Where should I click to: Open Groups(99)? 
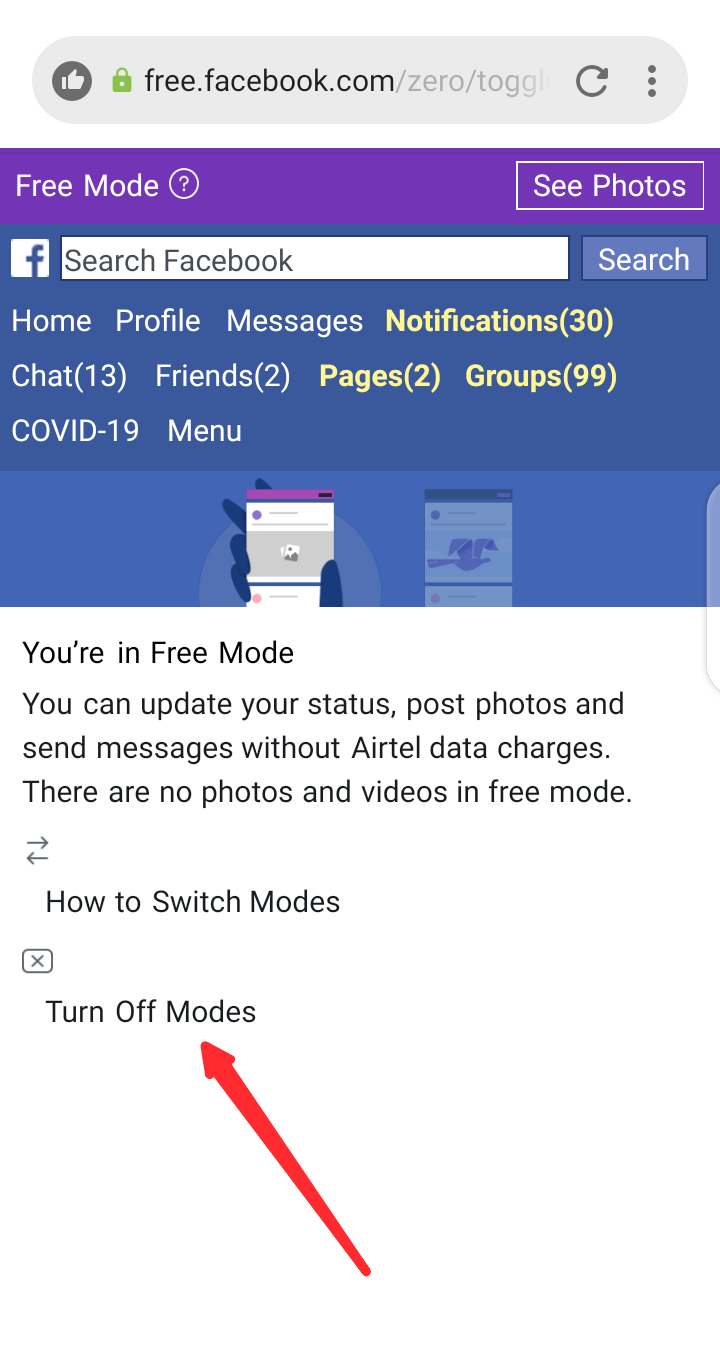click(x=541, y=376)
